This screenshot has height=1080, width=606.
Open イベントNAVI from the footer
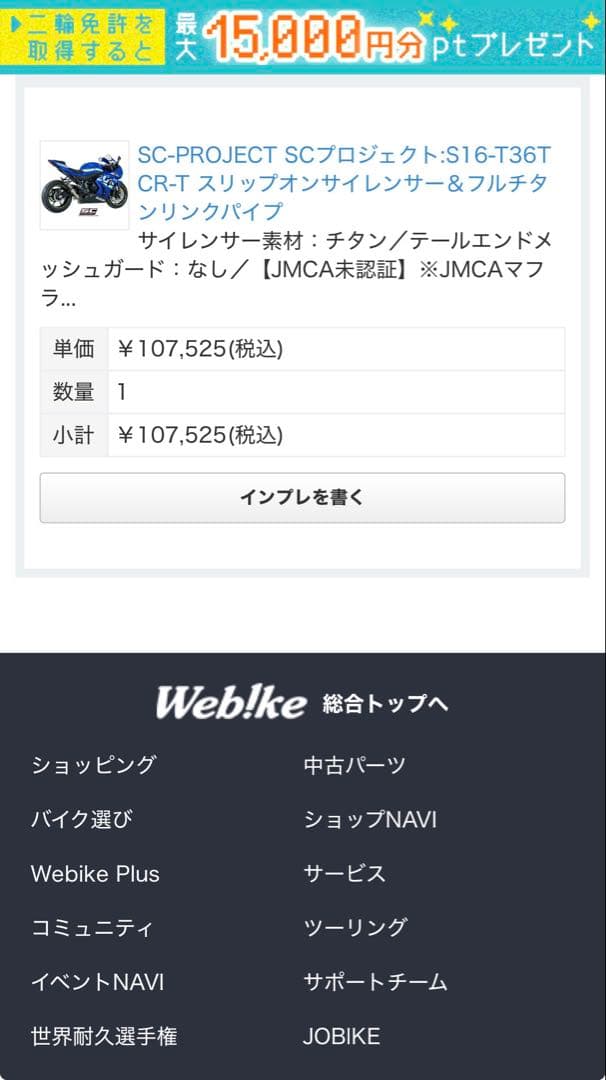98,982
